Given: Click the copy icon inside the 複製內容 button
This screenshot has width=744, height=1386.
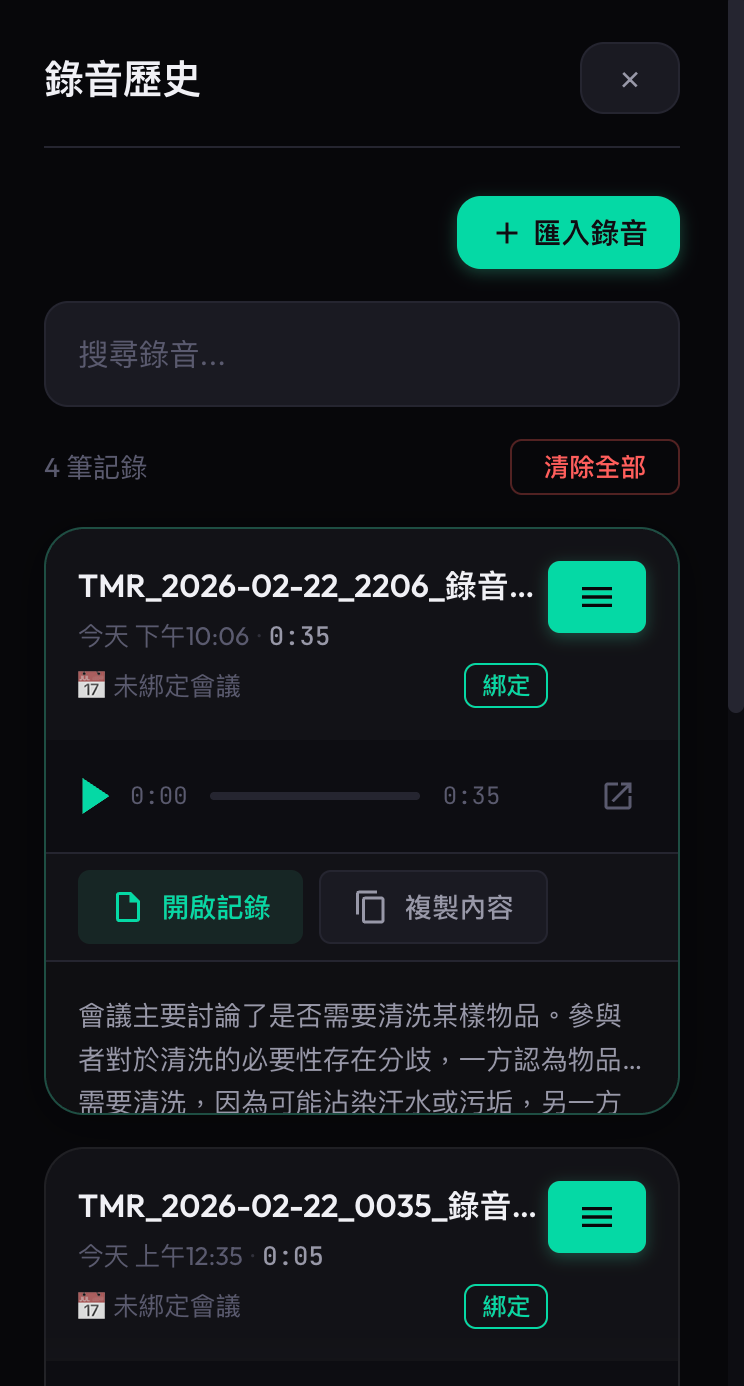Looking at the screenshot, I should (x=371, y=907).
